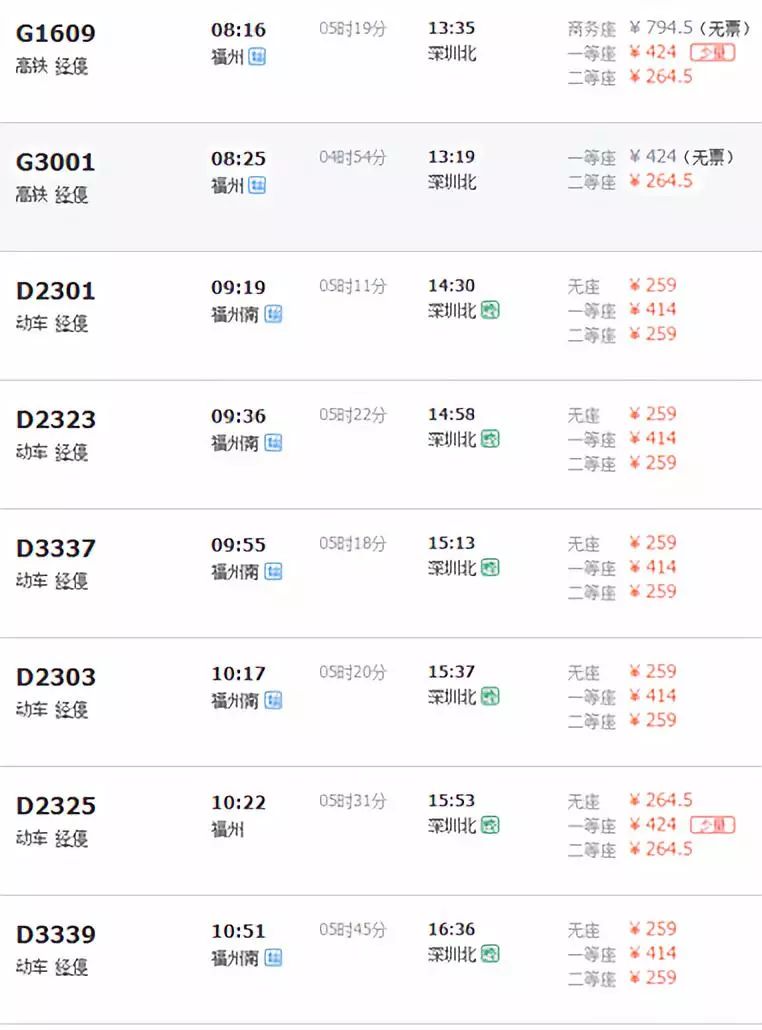Show 经停 stops for D3337
The image size is (762, 1030).
tap(72, 581)
